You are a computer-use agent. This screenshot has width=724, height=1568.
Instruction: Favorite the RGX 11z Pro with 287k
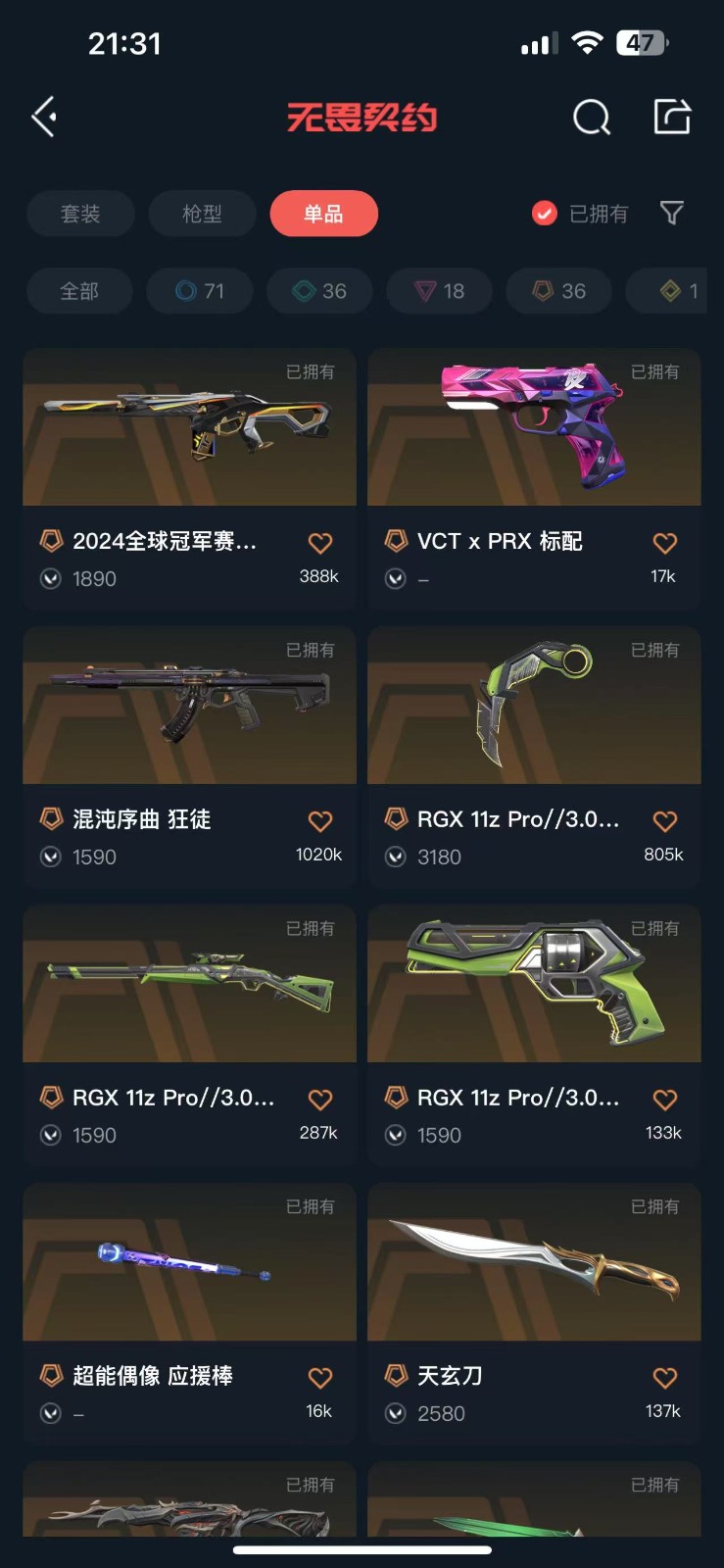[320, 1100]
